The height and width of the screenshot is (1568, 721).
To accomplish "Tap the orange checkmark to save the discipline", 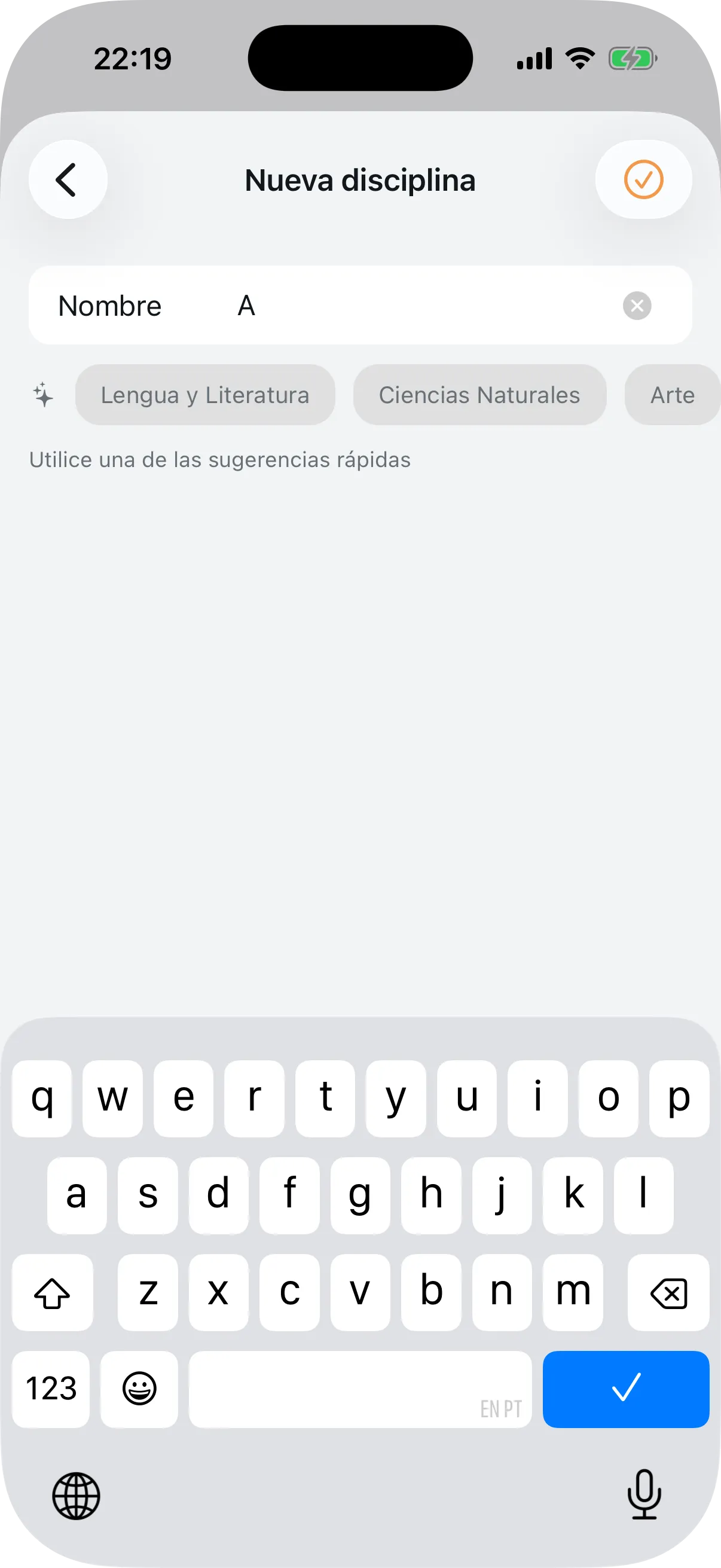I will [644, 179].
